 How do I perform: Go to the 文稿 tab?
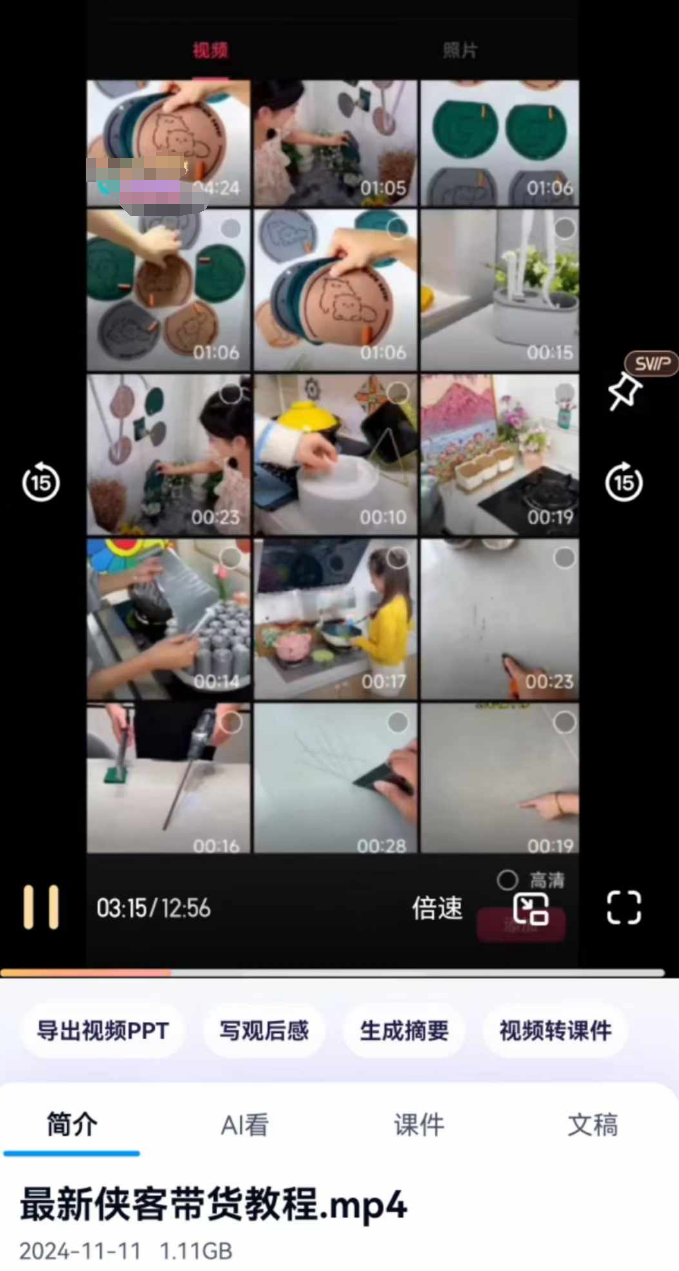(x=593, y=1125)
